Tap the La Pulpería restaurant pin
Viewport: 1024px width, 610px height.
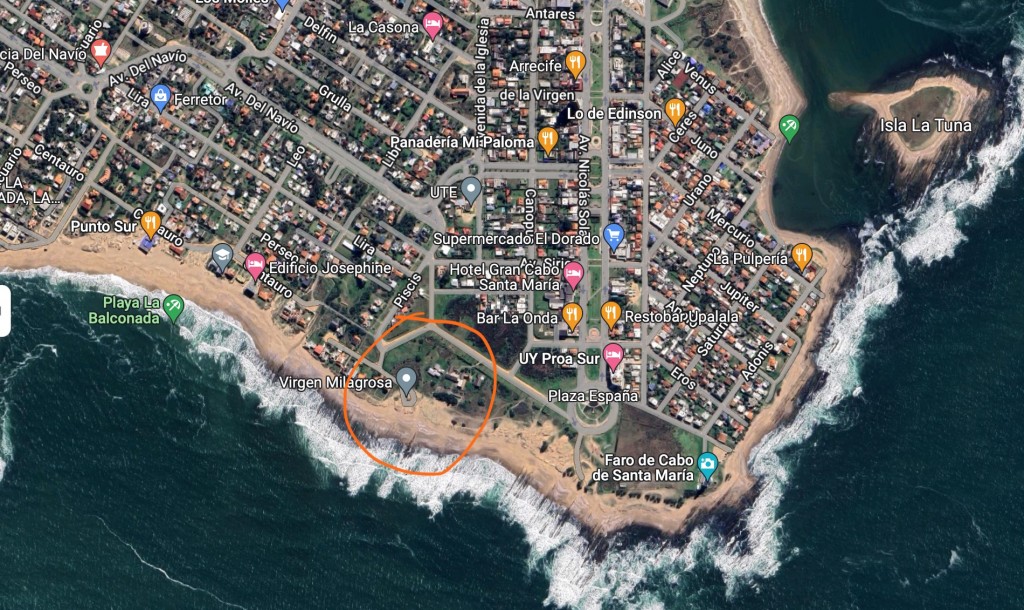(x=802, y=256)
